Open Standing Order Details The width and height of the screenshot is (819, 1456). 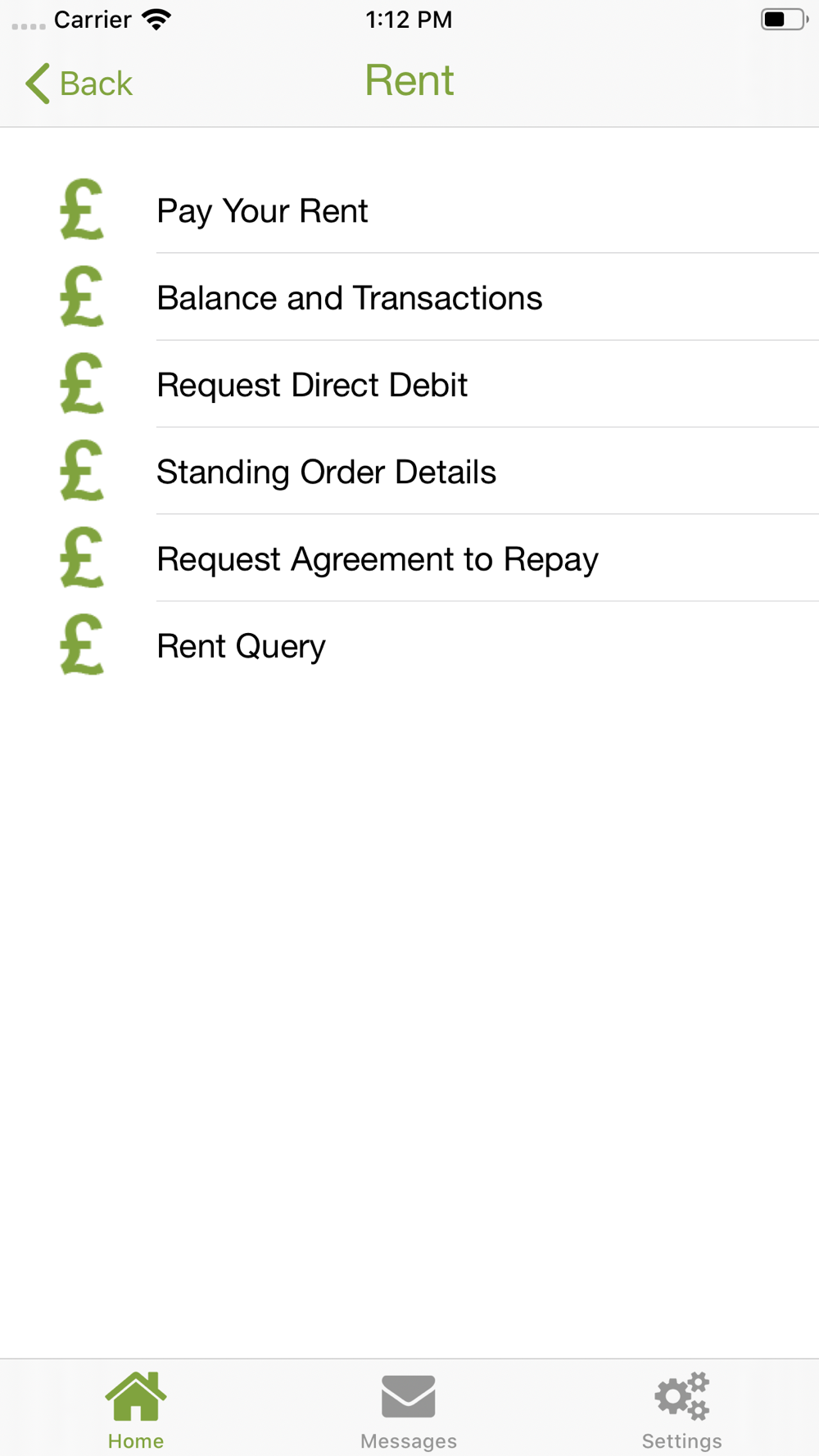[409, 472]
